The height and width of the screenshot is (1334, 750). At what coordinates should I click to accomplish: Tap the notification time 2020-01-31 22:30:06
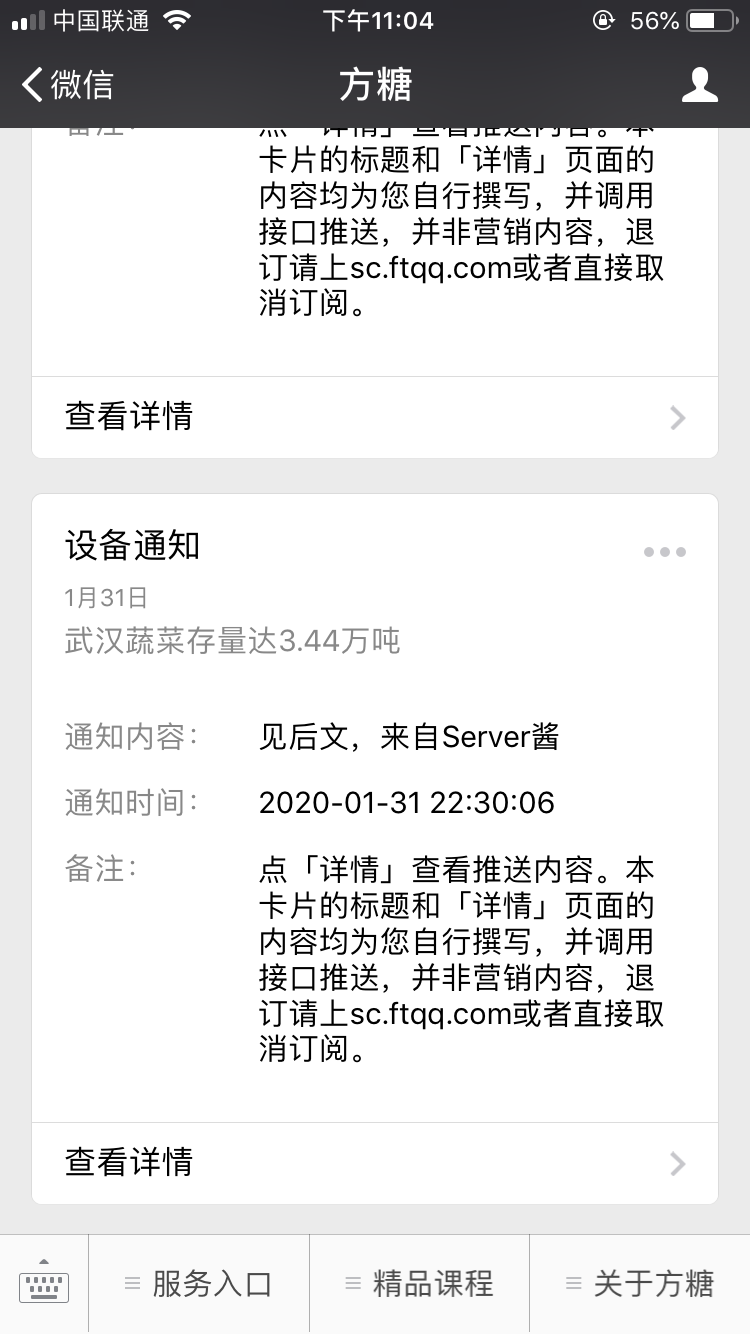[408, 802]
